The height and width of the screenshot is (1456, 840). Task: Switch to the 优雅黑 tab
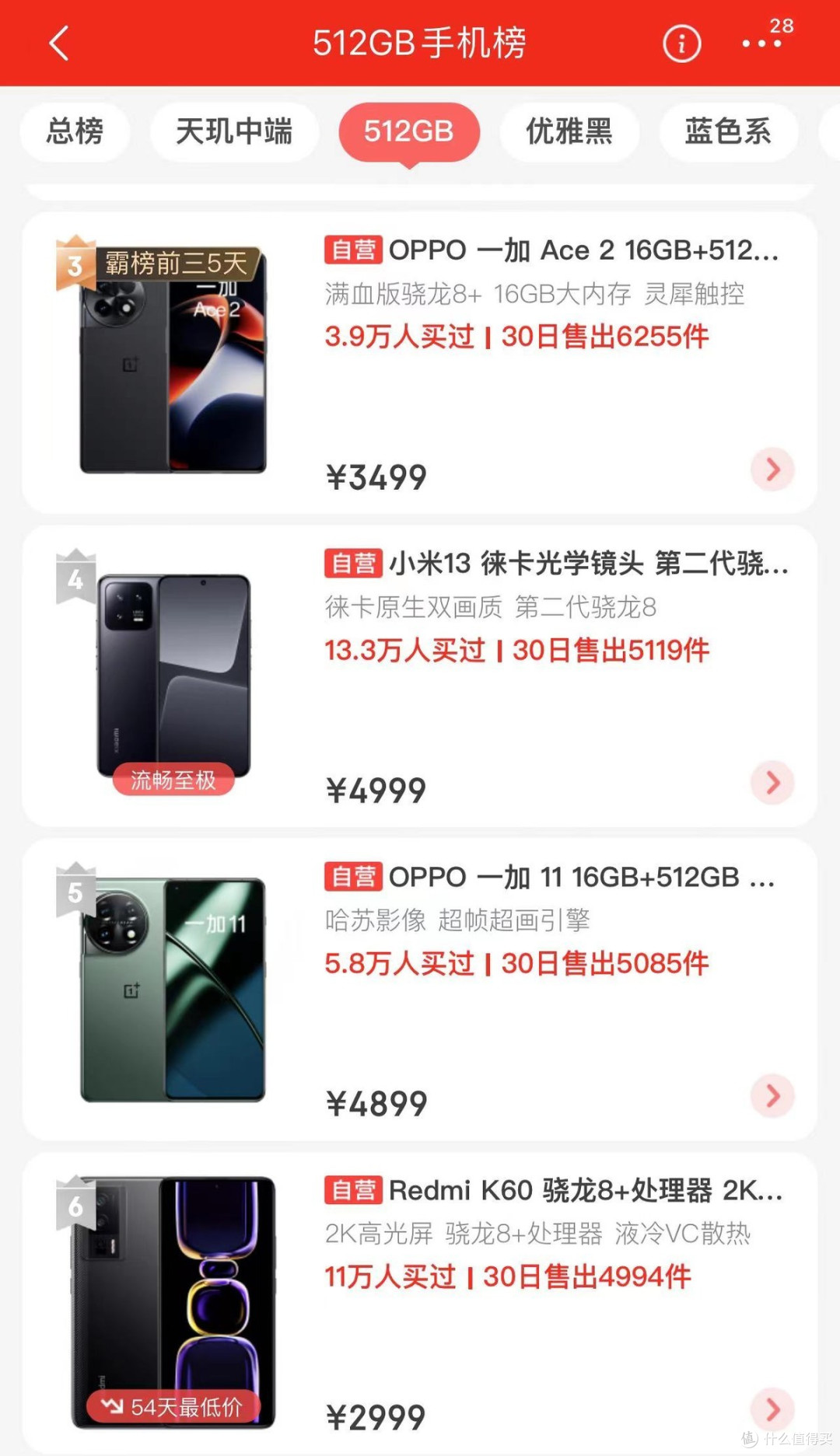coord(569,131)
